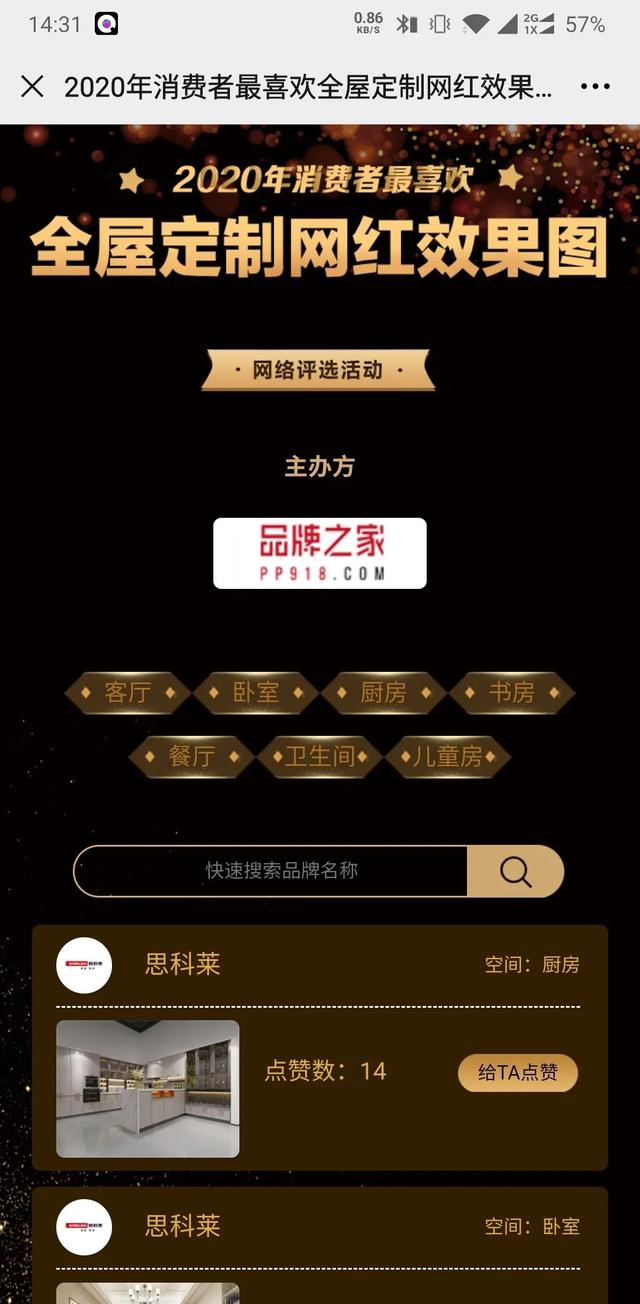The height and width of the screenshot is (1304, 640).
Task: Focus the 快速搜索品牌名称 search field
Action: [x=280, y=871]
